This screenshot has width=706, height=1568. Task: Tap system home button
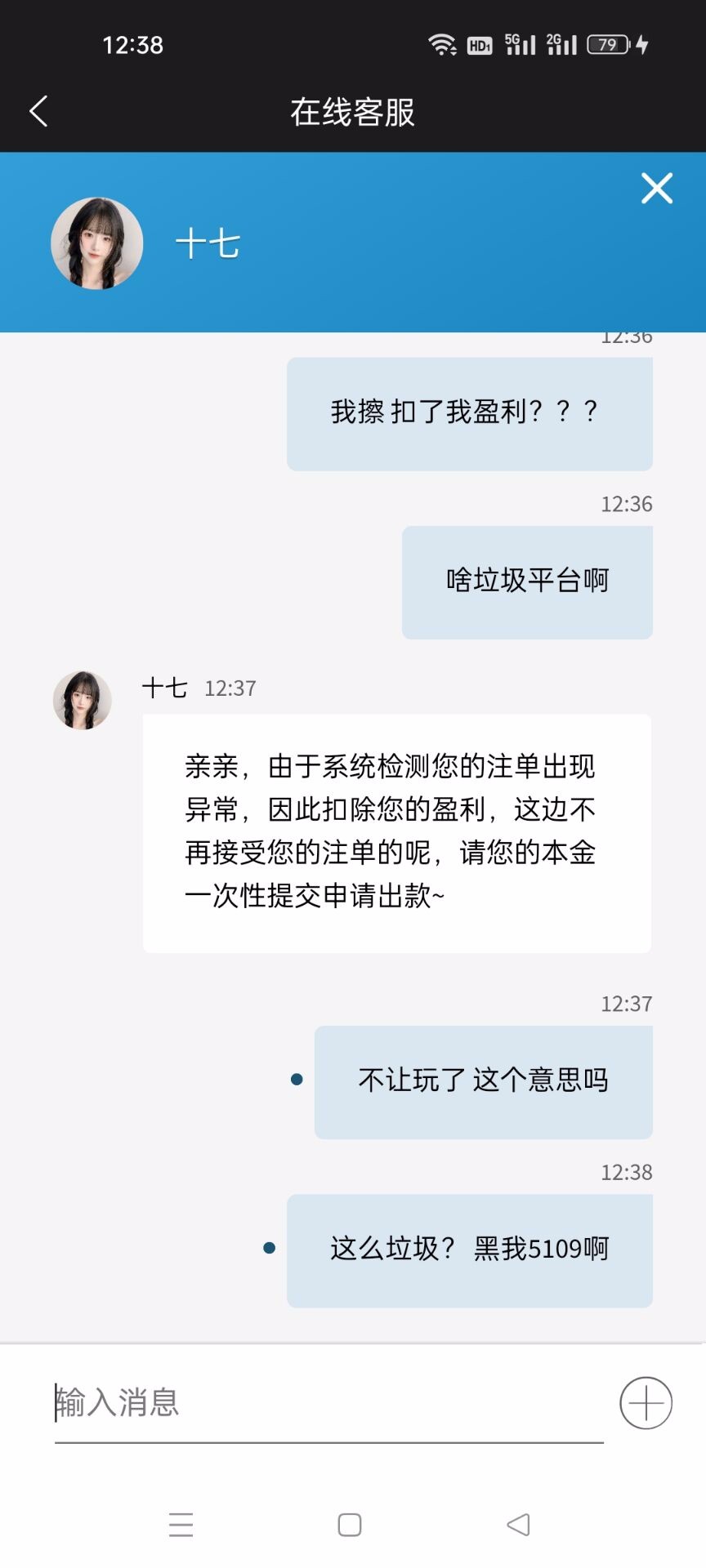tap(350, 1525)
